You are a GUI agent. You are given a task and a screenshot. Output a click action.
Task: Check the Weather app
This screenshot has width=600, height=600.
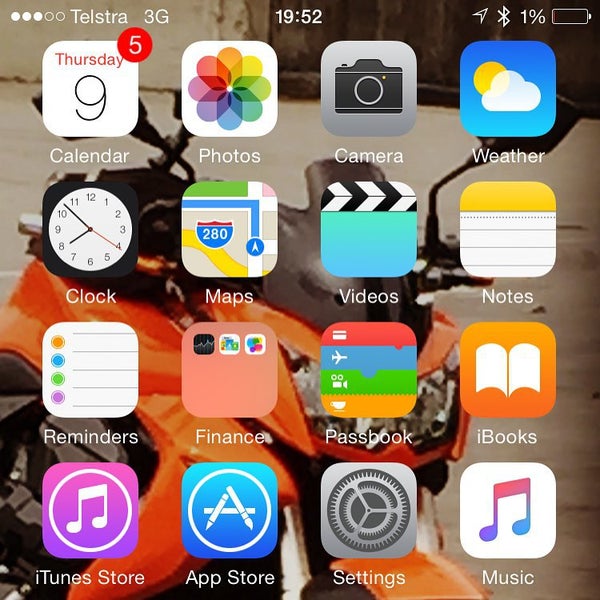tap(507, 89)
